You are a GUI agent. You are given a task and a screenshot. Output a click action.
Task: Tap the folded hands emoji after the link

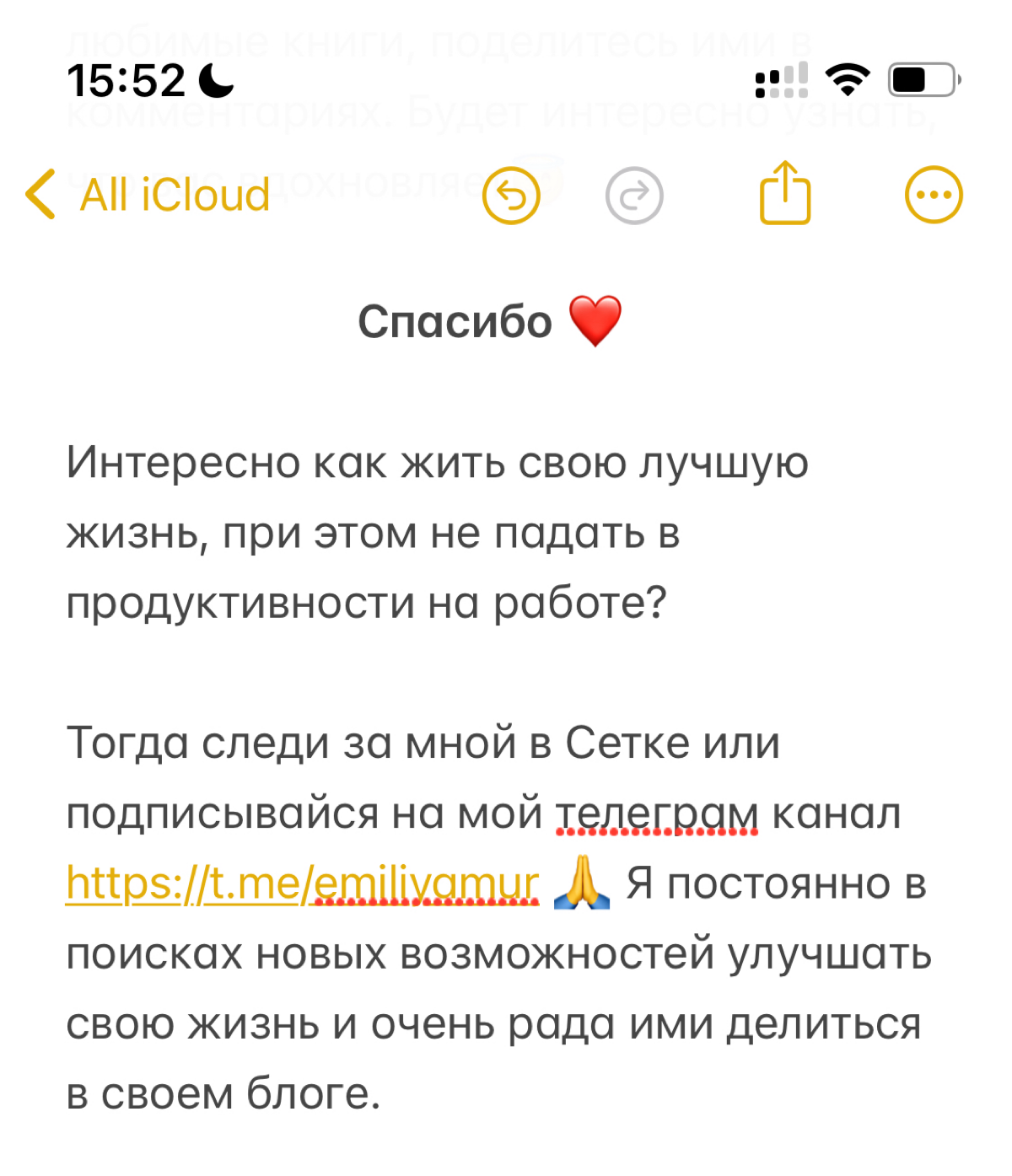pos(582,884)
